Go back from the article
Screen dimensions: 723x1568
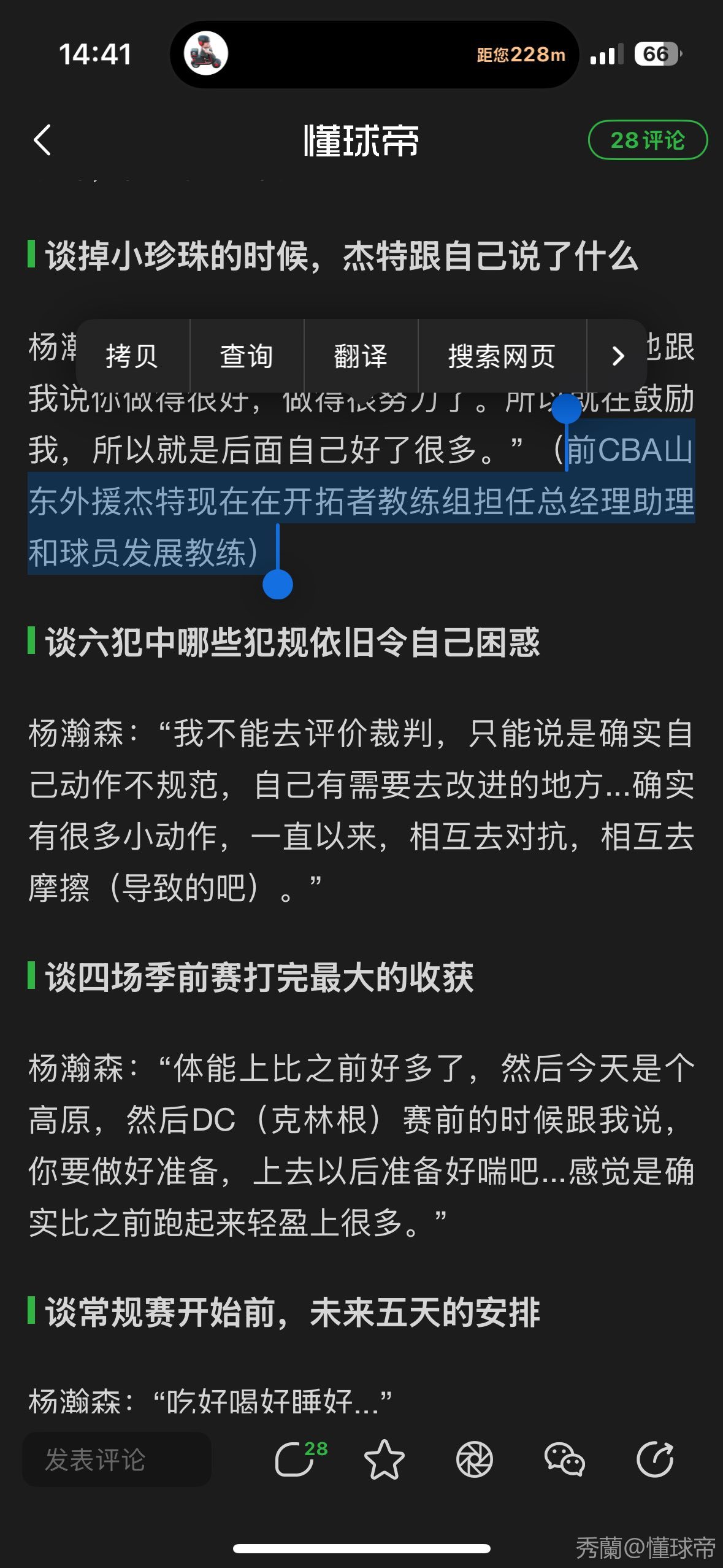click(42, 140)
